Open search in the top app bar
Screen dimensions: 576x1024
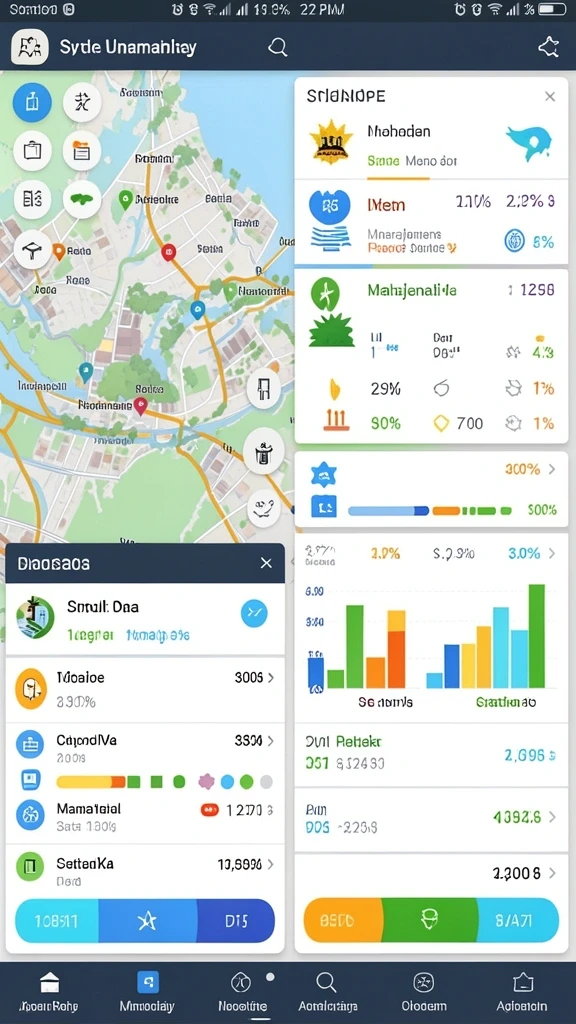[x=278, y=47]
